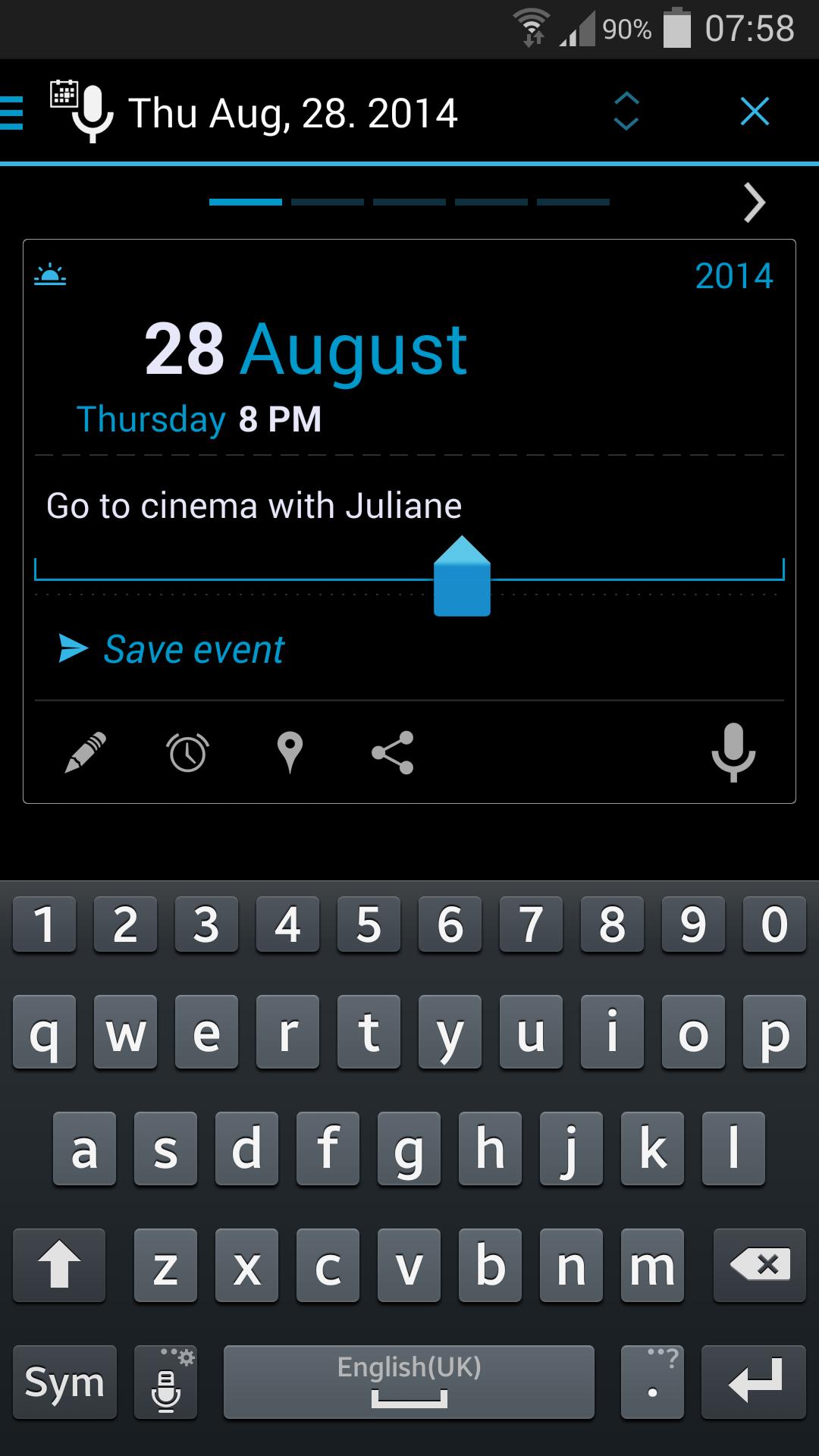The width and height of the screenshot is (819, 1456).
Task: Open the hamburger menu
Action: pos(11,113)
